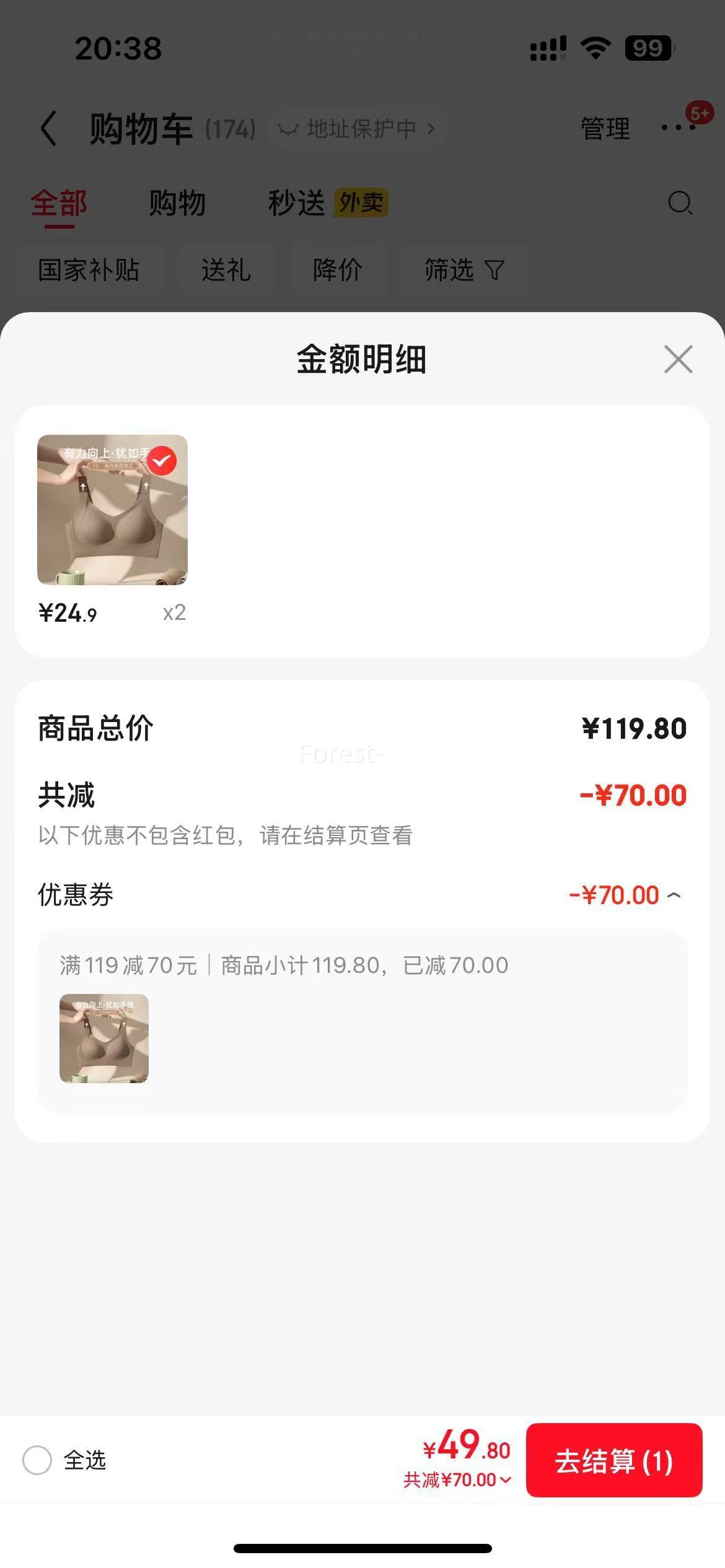Open the three-dot more menu
This screenshot has height=1568, width=725.
pos(678,128)
